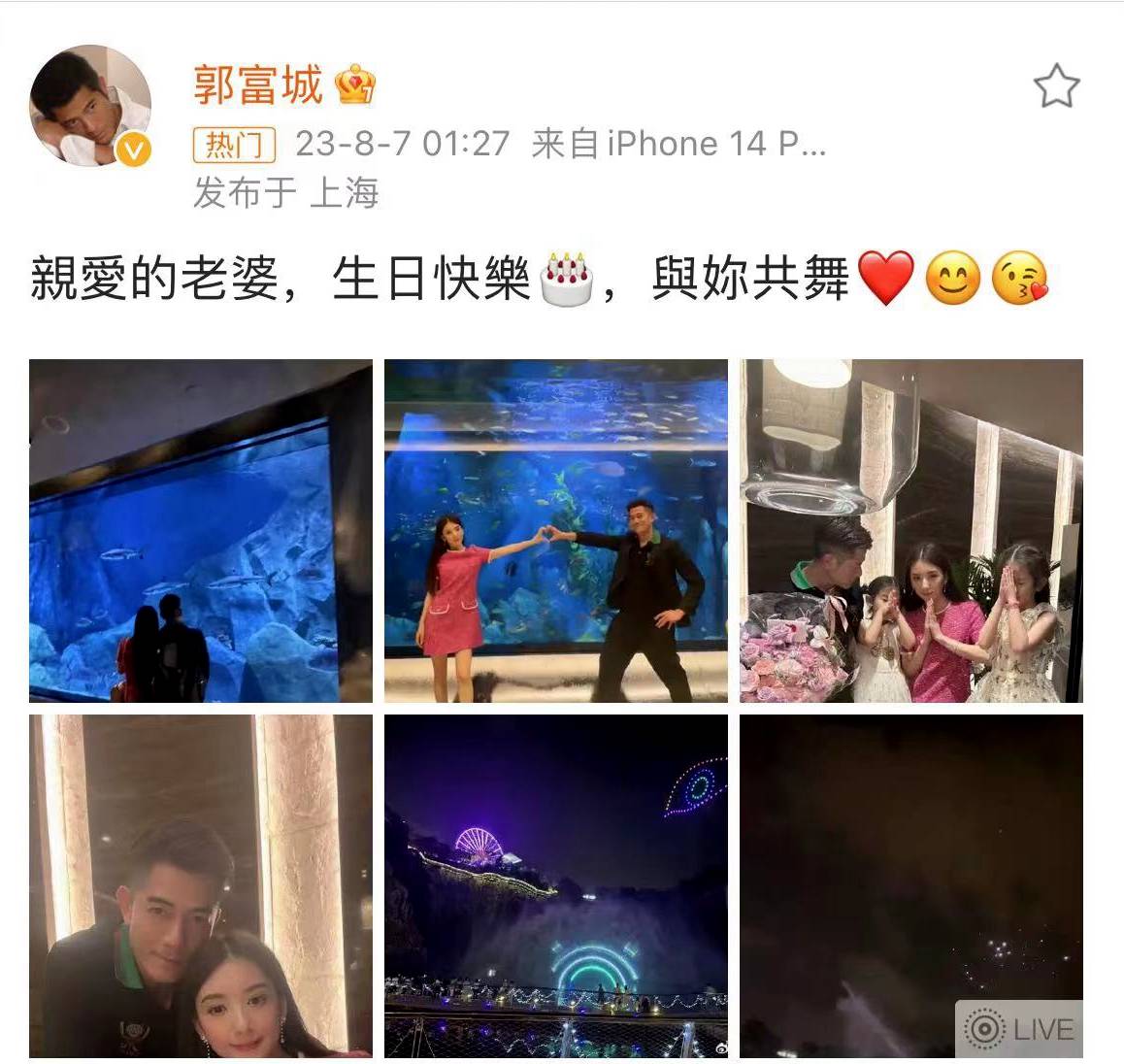This screenshot has height=1064, width=1124.
Task: View the ferris wheel night show photo
Action: [555, 885]
